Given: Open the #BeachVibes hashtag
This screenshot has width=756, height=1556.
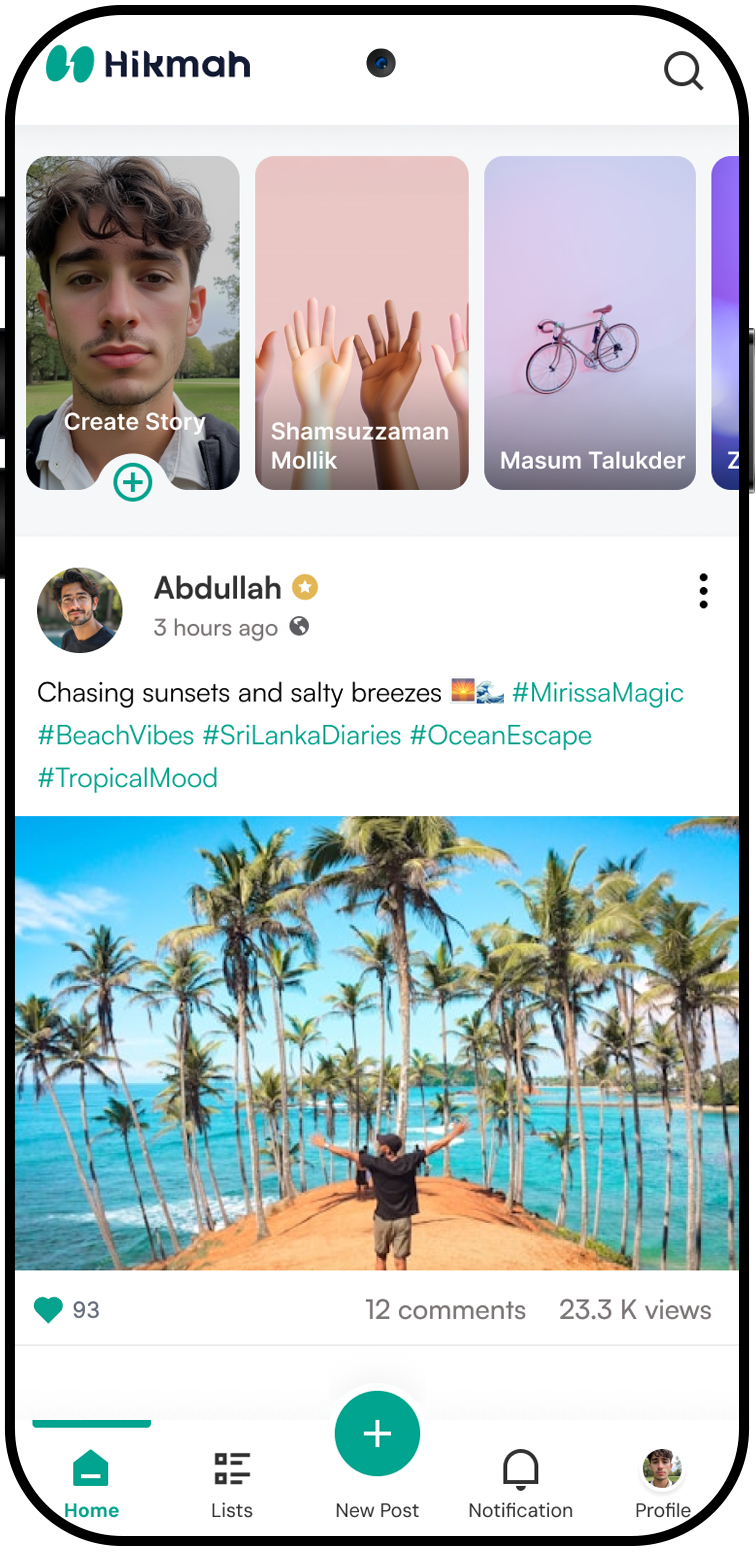Looking at the screenshot, I should pos(116,735).
